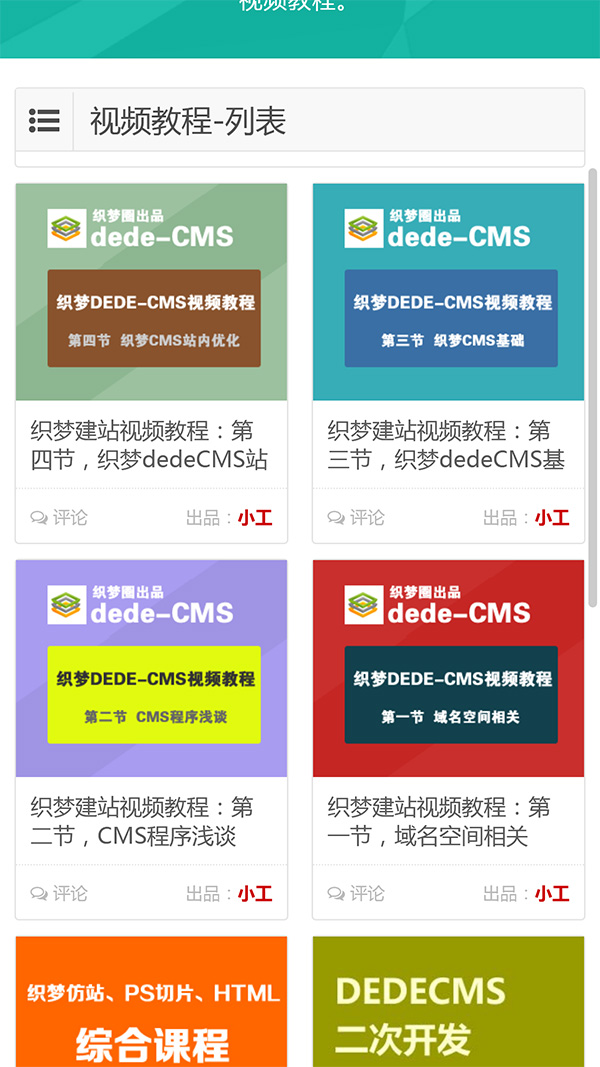The height and width of the screenshot is (1067, 600).
Task: Tap author 小工 on the 第一节 card
Action: [552, 894]
